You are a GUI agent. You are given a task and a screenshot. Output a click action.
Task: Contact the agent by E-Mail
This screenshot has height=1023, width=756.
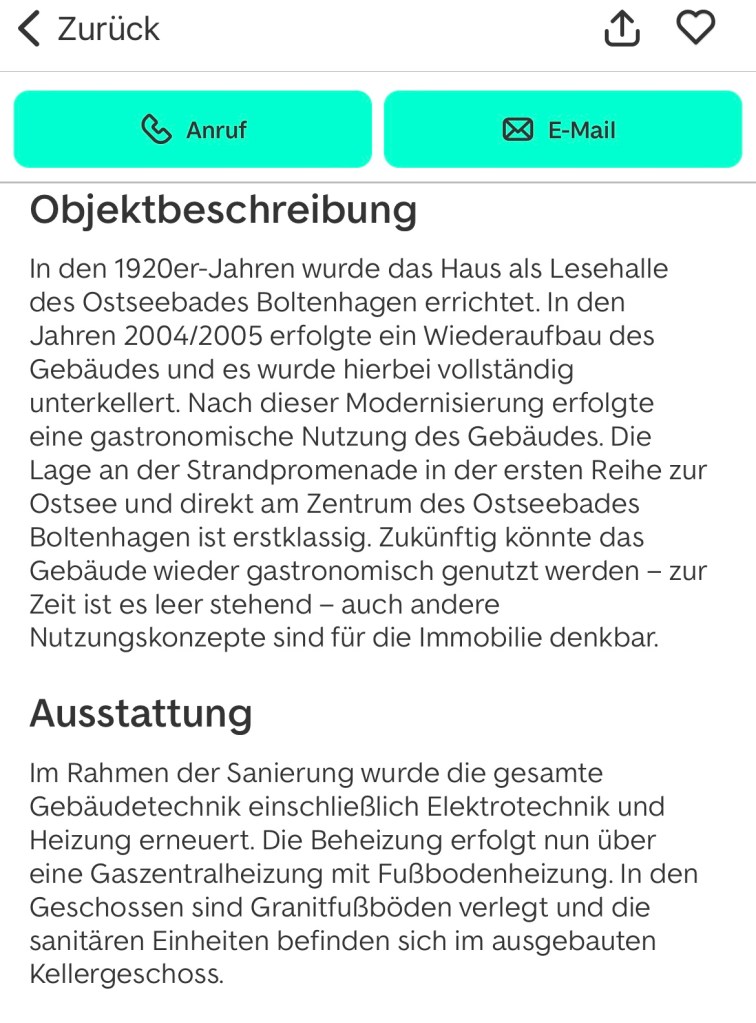pyautogui.click(x=563, y=130)
